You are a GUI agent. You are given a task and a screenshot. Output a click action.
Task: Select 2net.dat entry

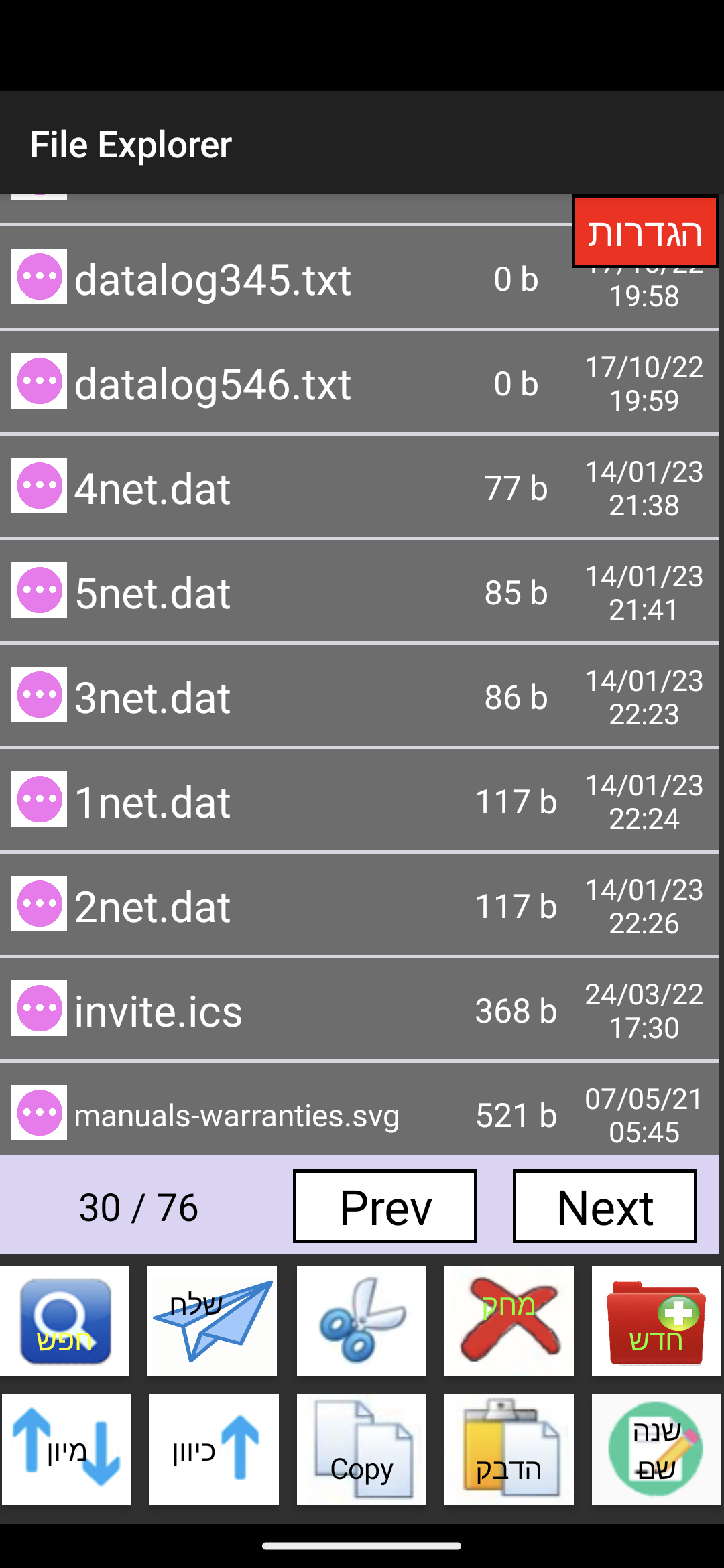(153, 906)
